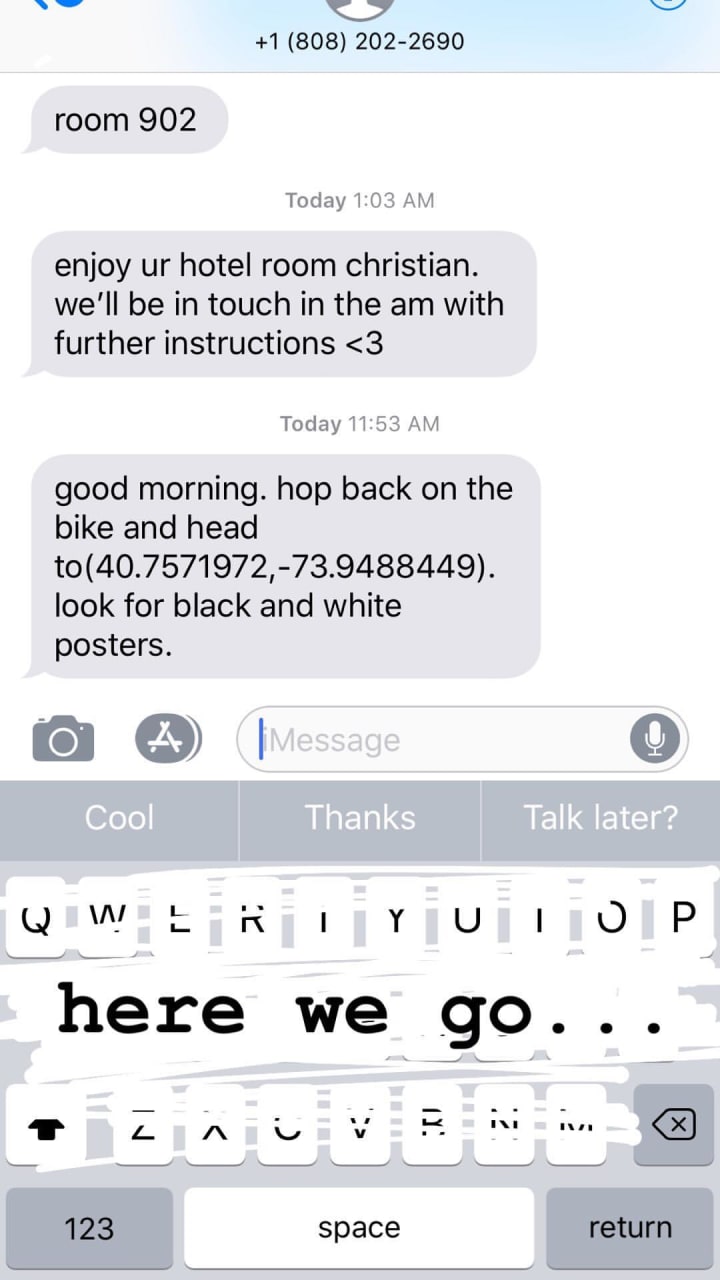720x1280 pixels.
Task: Tap the backspace delete key
Action: tap(673, 1126)
